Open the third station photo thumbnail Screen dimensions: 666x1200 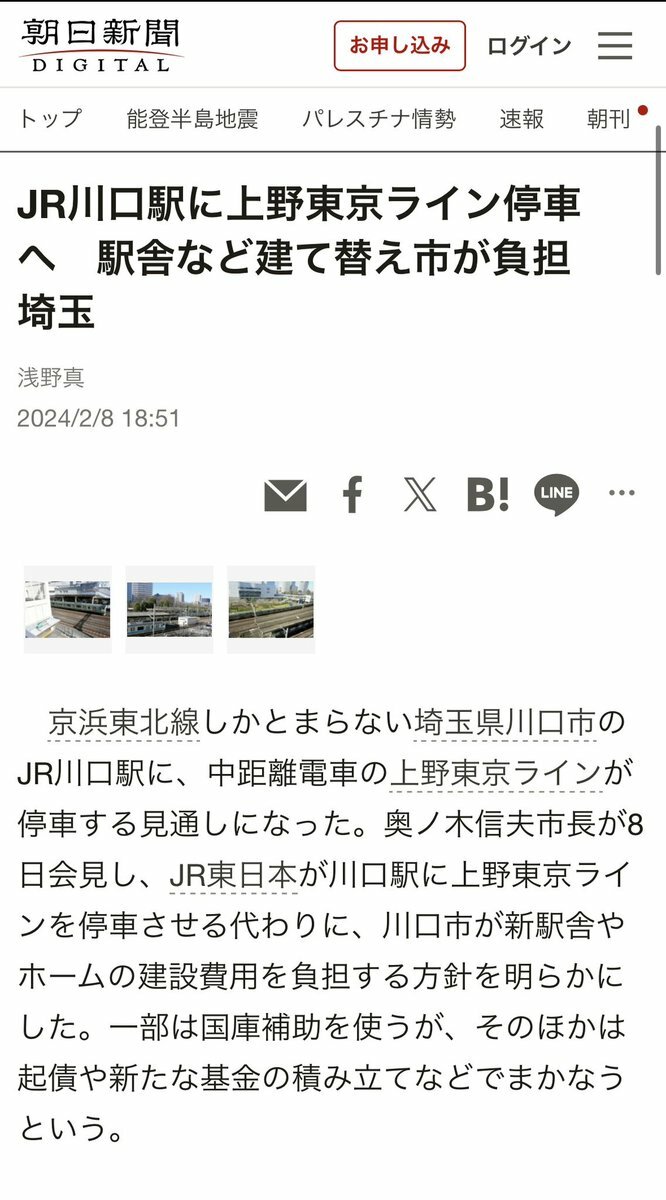click(271, 609)
